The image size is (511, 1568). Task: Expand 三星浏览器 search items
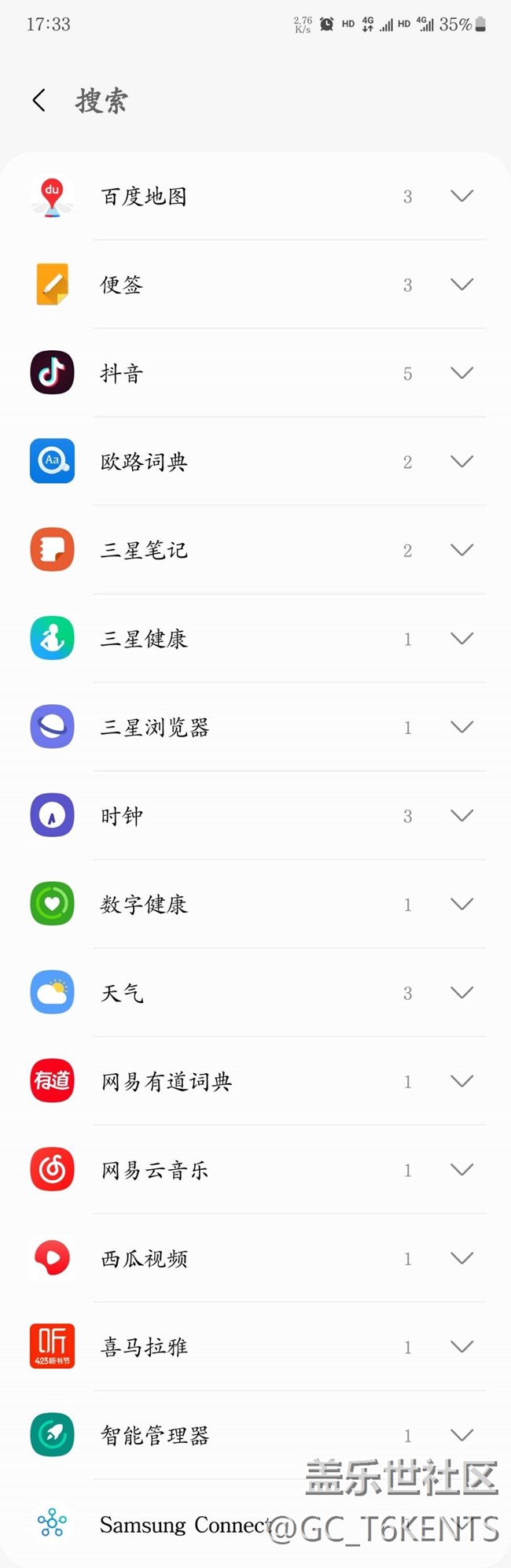[x=461, y=727]
